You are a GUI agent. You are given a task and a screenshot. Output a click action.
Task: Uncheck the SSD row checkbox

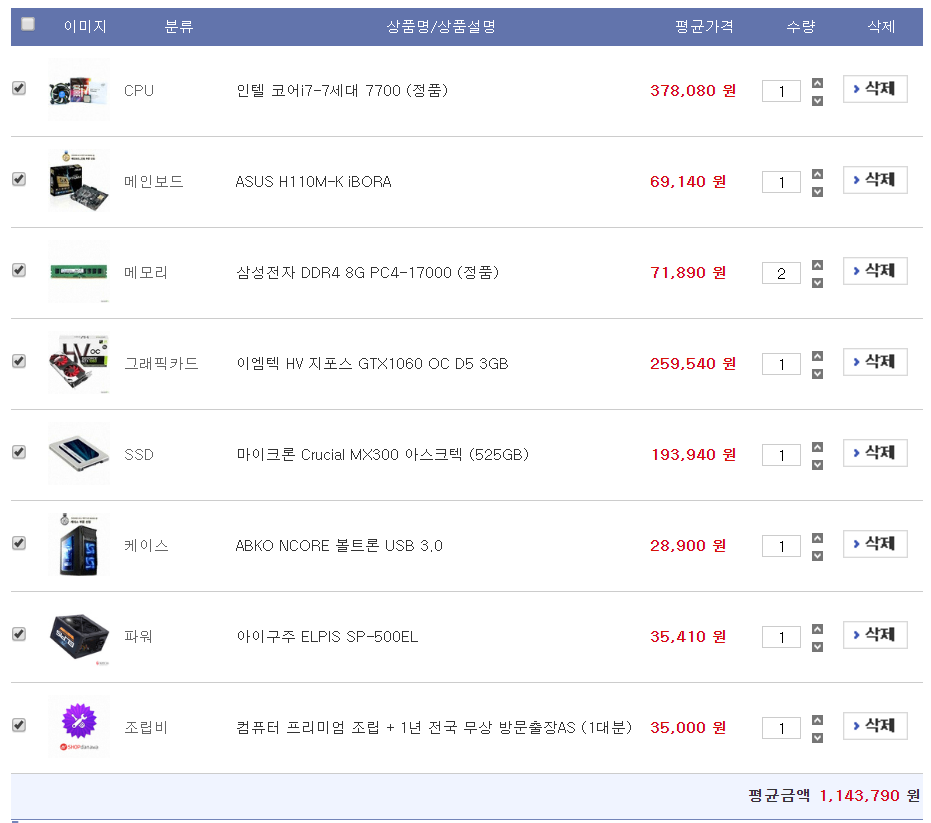(x=19, y=452)
